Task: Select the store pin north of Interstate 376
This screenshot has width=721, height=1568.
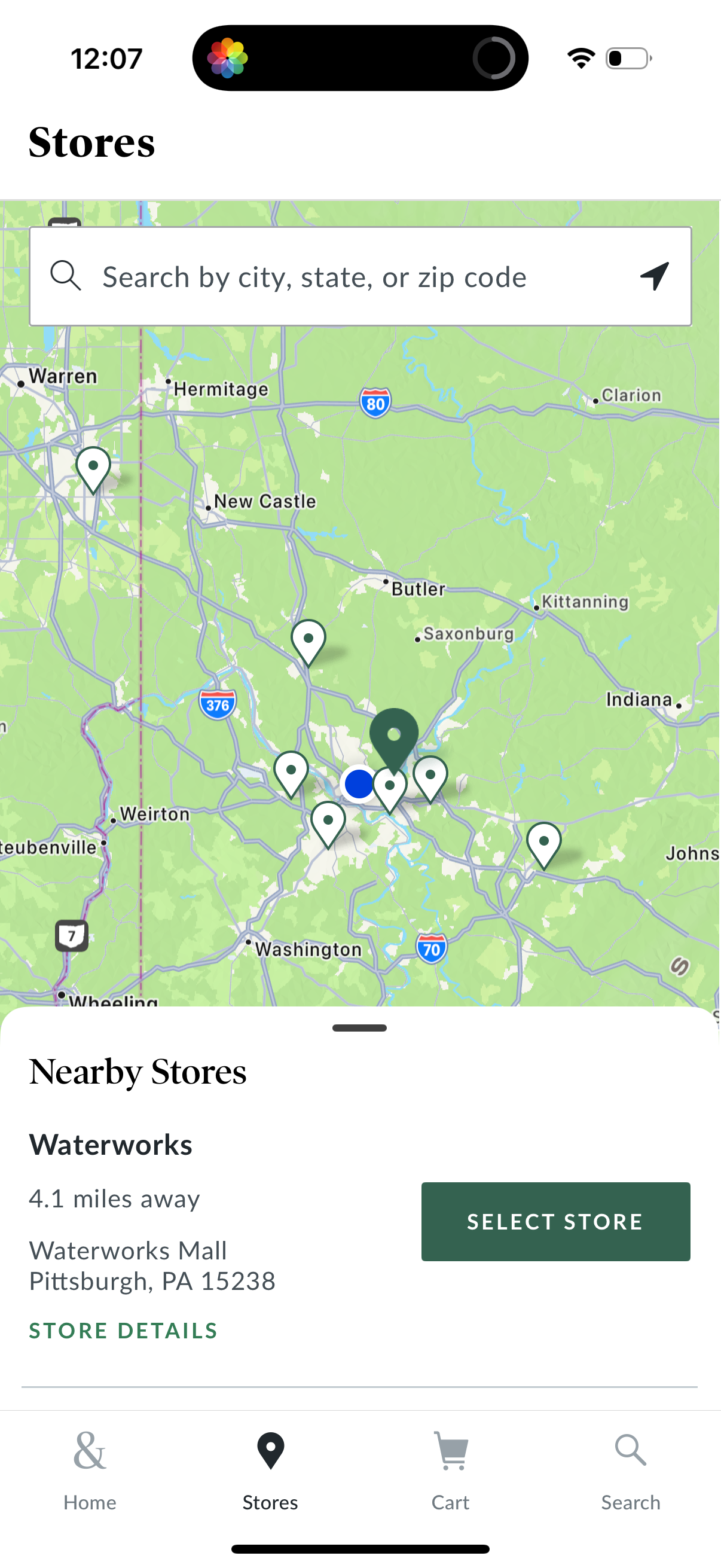Action: (309, 639)
